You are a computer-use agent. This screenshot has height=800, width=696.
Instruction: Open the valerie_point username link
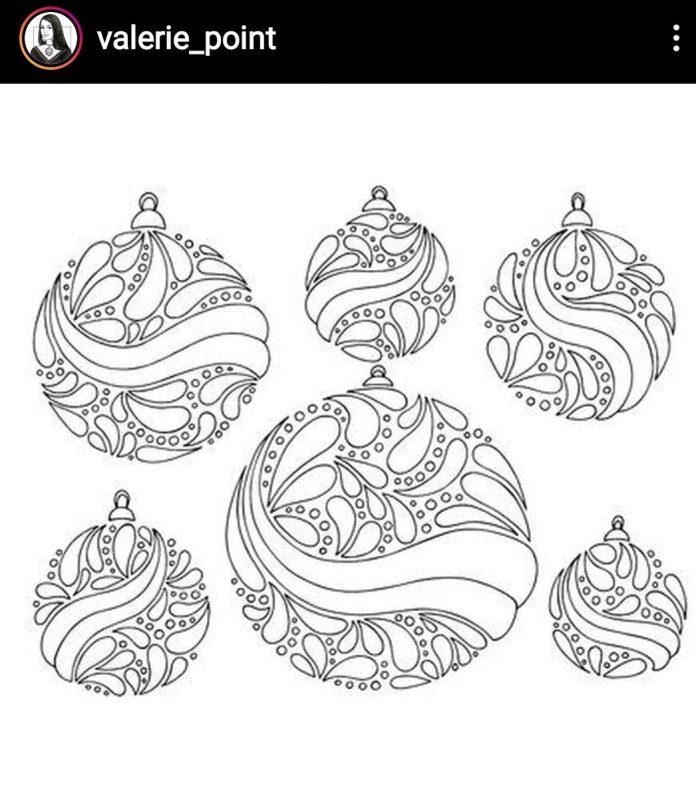coord(186,39)
